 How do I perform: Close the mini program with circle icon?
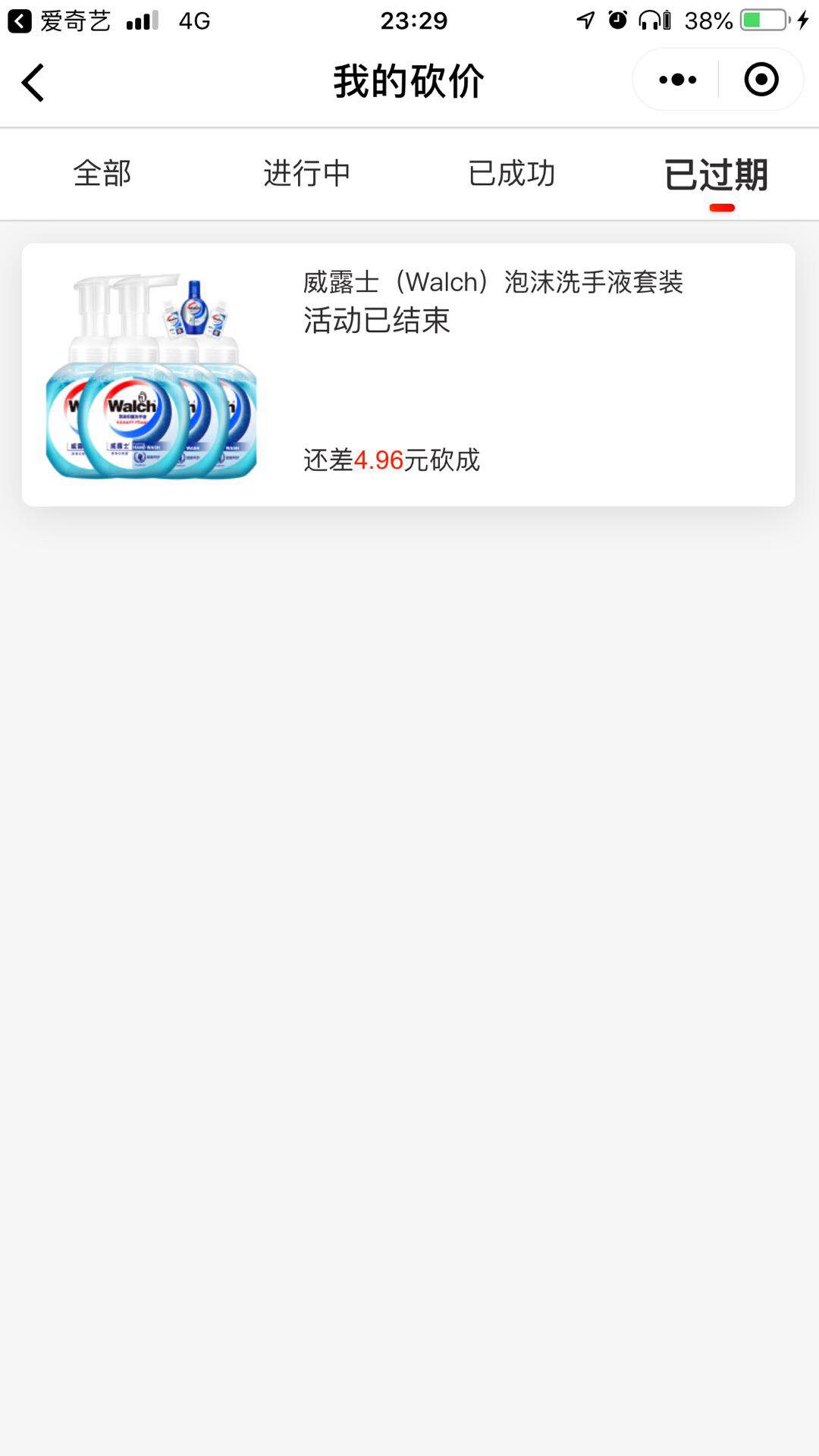[761, 80]
